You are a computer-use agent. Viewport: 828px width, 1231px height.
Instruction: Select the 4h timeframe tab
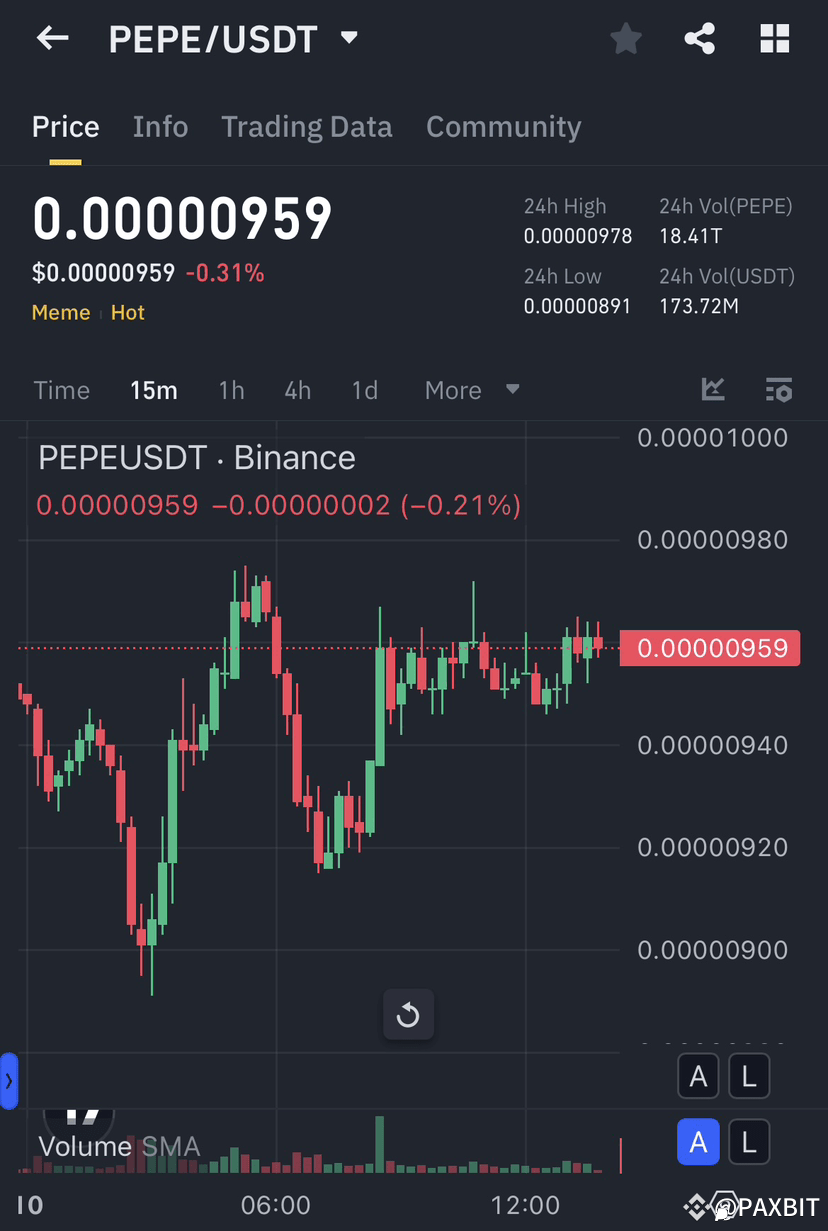point(297,390)
